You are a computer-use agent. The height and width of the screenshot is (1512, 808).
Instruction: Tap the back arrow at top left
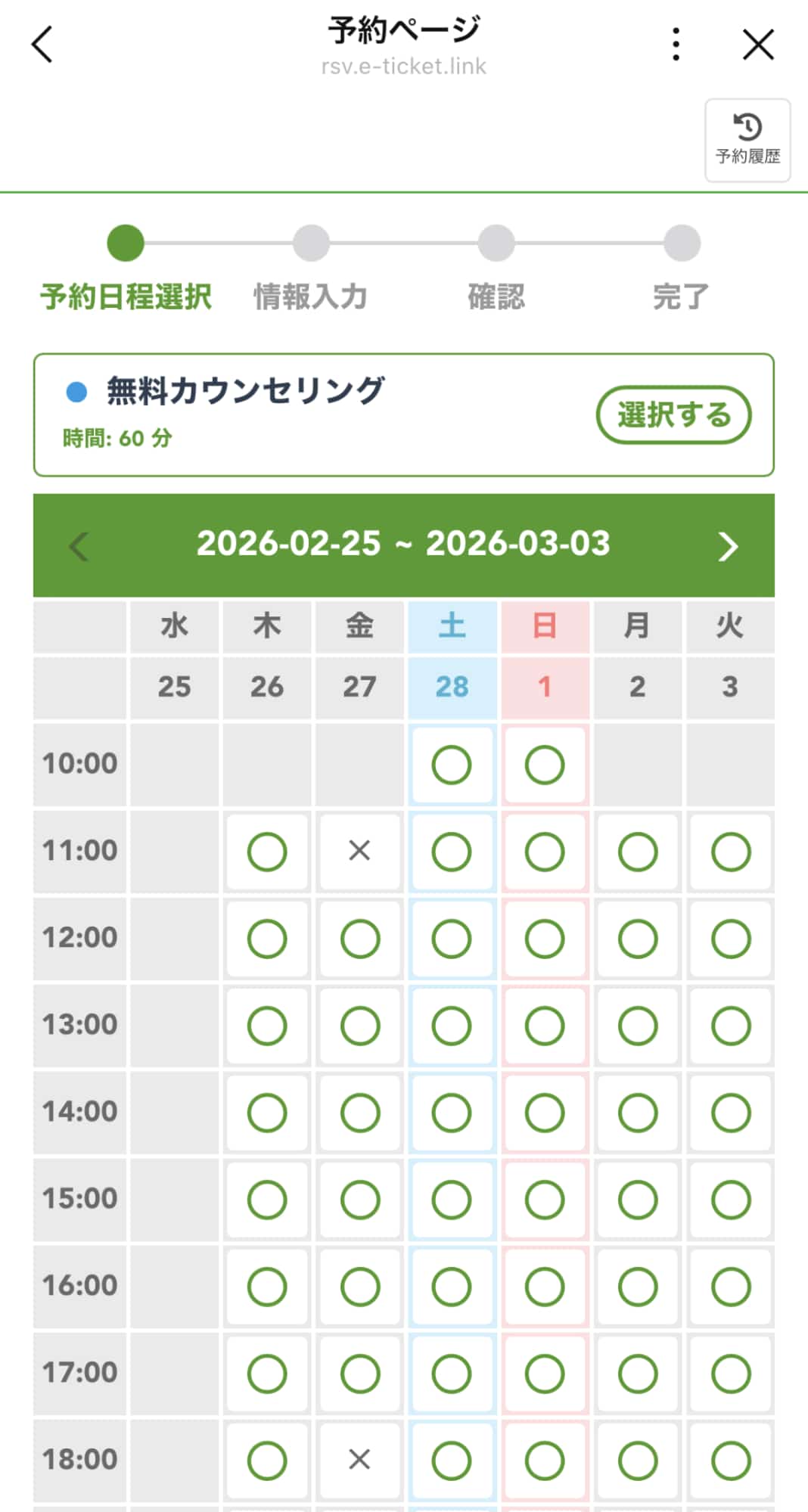coord(42,45)
